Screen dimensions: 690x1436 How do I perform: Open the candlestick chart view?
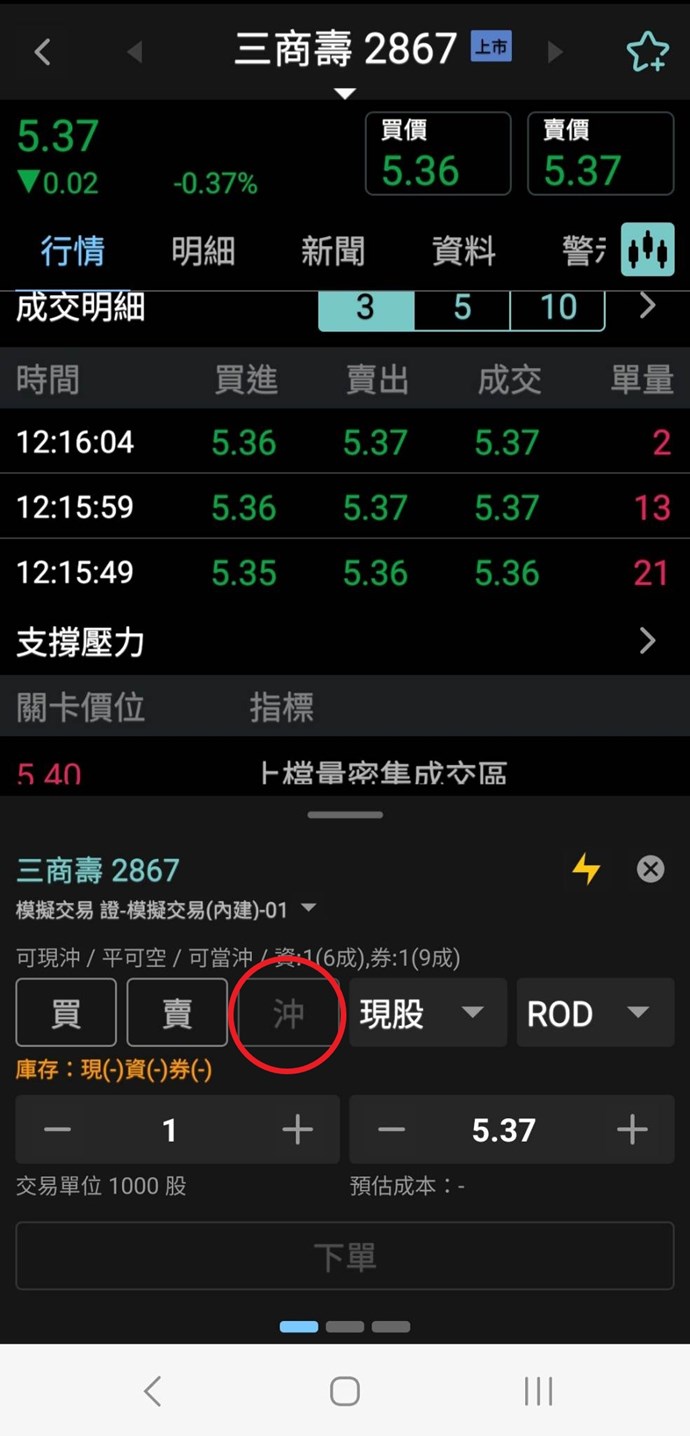tap(647, 250)
